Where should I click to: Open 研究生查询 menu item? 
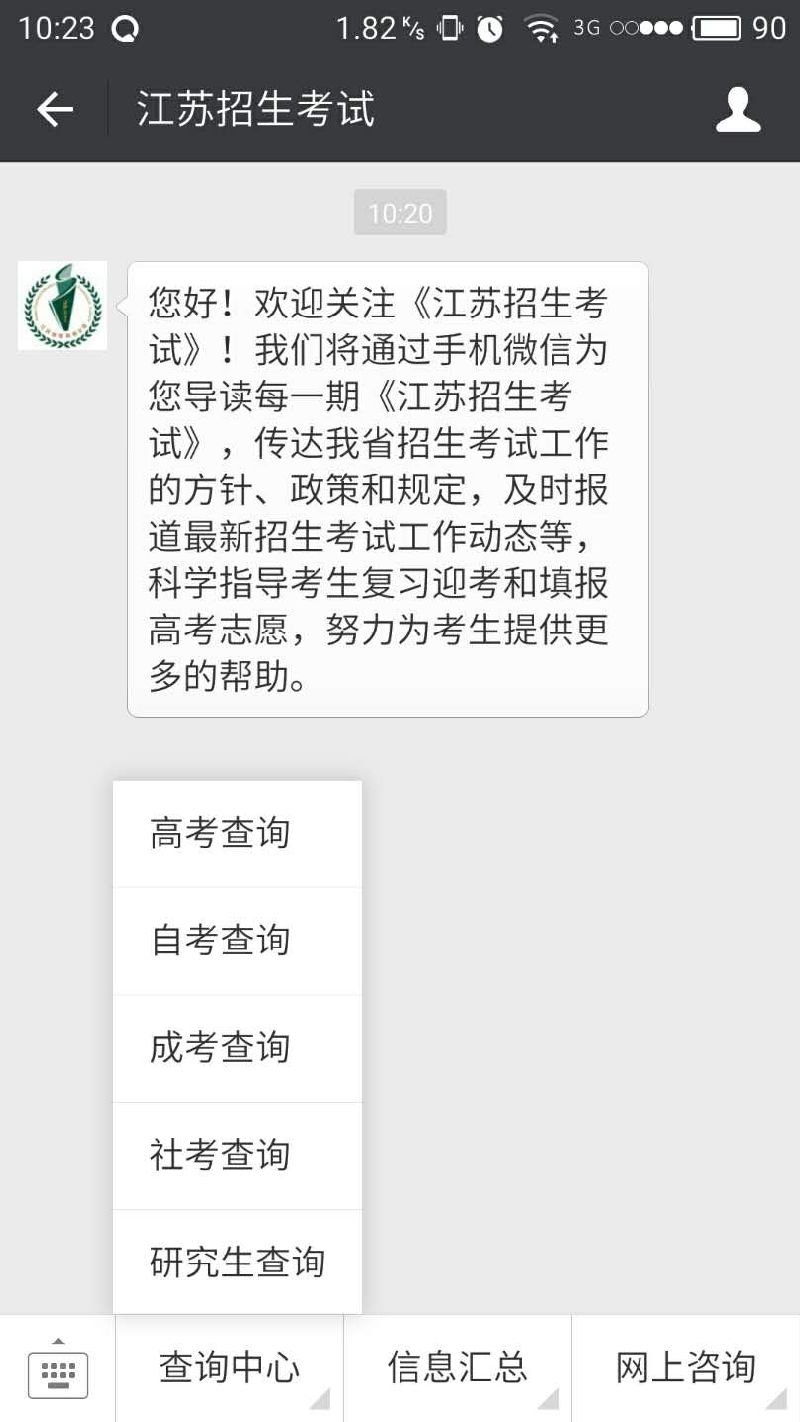coord(237,1262)
